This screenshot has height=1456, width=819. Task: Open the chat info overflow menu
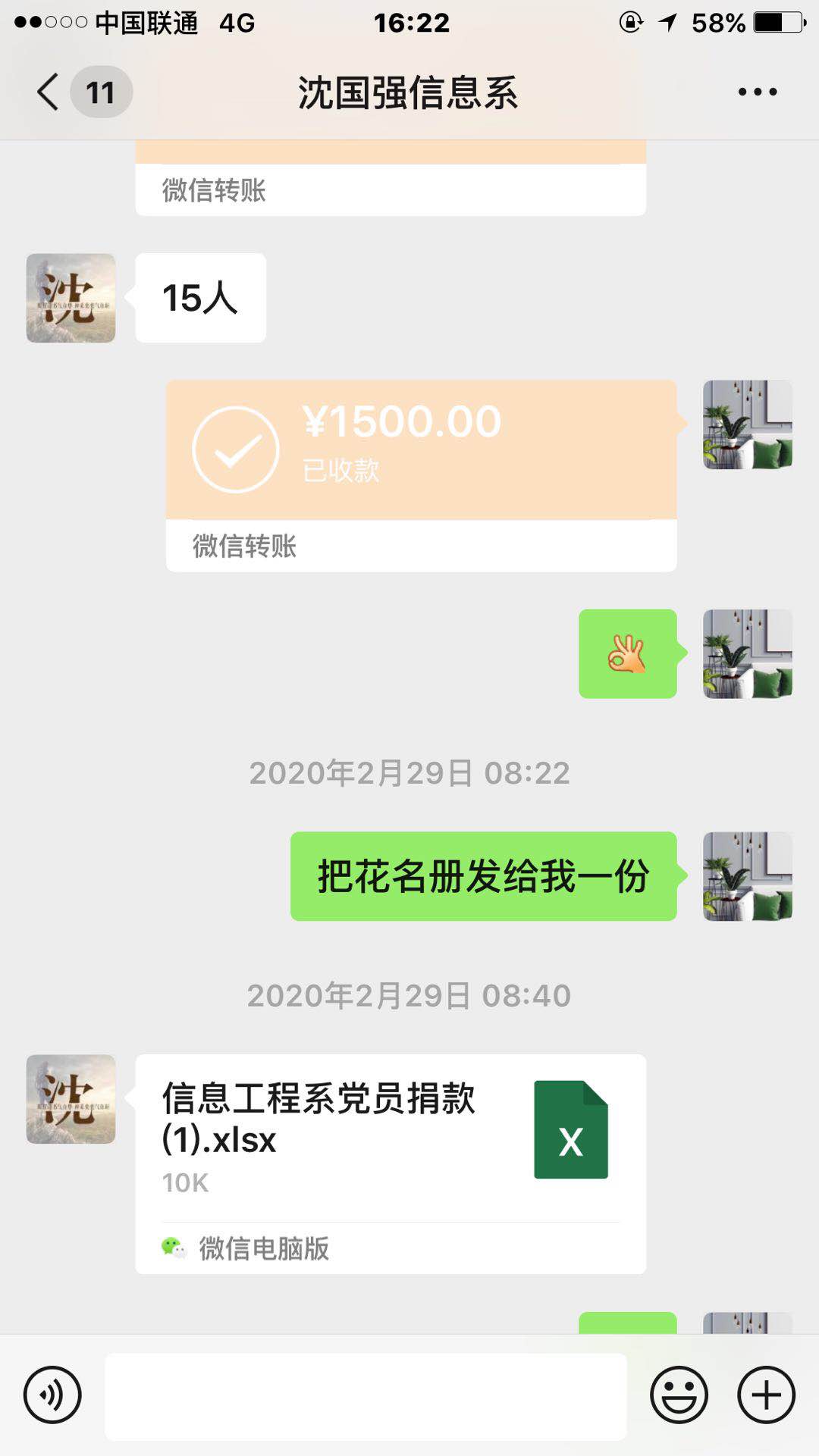tap(757, 92)
